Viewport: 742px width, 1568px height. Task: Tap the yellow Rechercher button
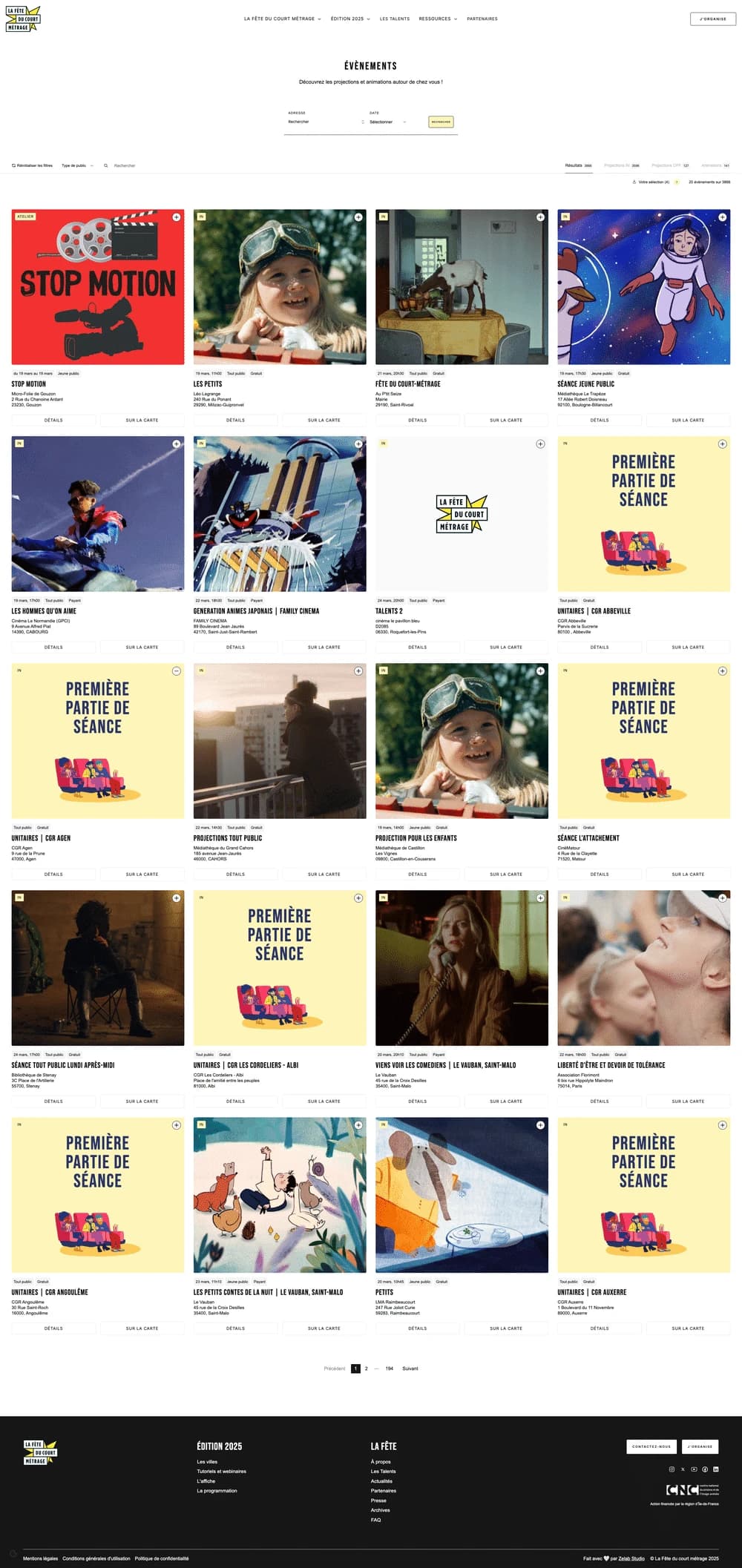click(x=441, y=122)
